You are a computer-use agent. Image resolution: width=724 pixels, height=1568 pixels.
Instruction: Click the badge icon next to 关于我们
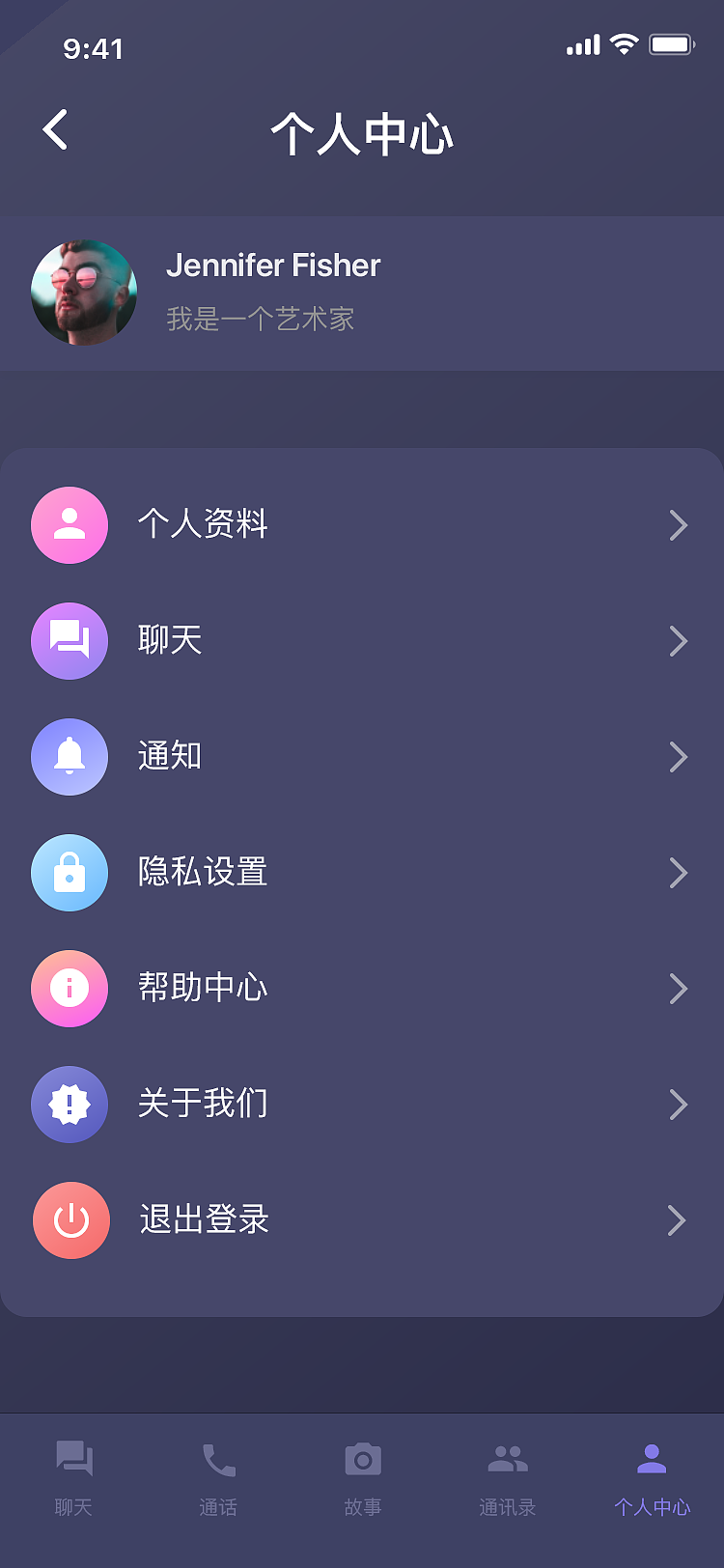pos(69,1104)
